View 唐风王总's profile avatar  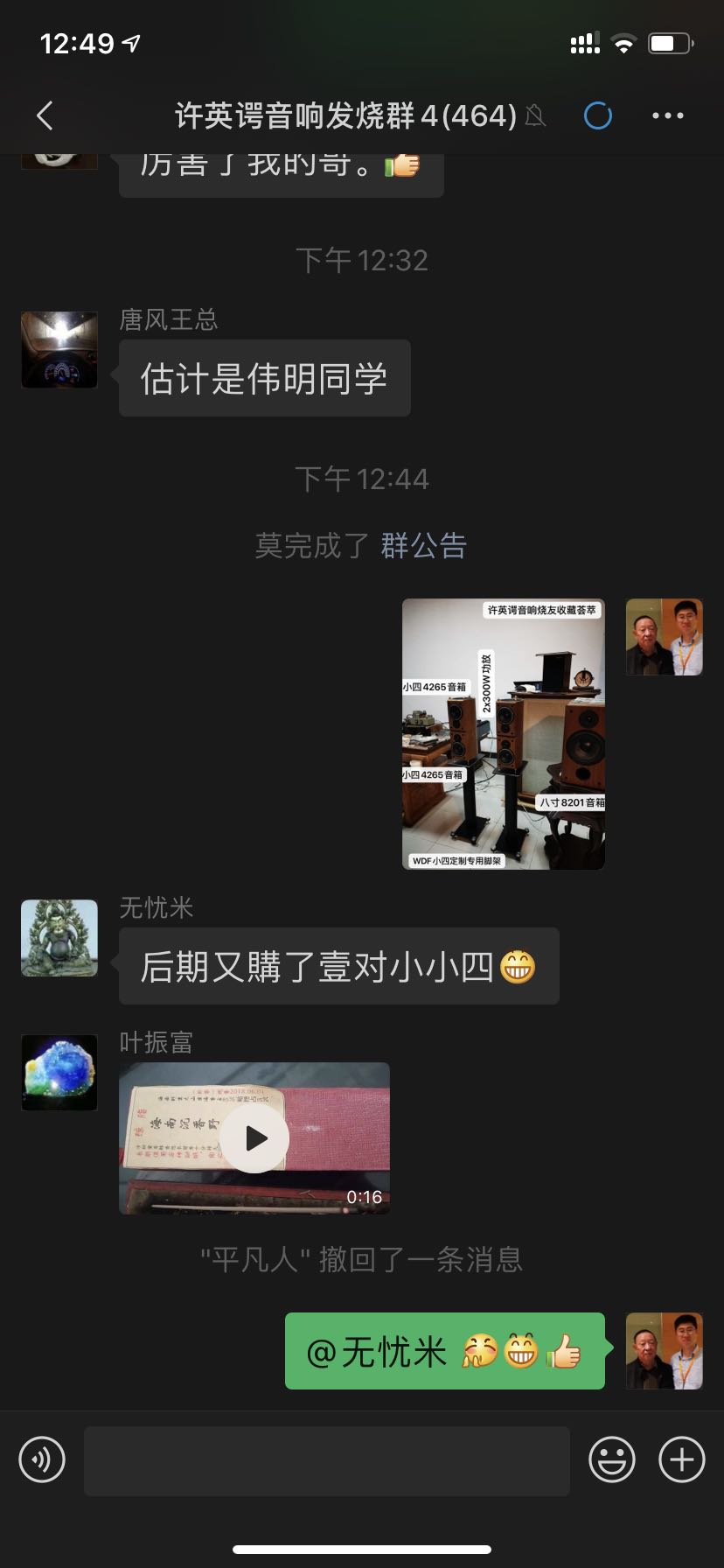pyautogui.click(x=59, y=350)
